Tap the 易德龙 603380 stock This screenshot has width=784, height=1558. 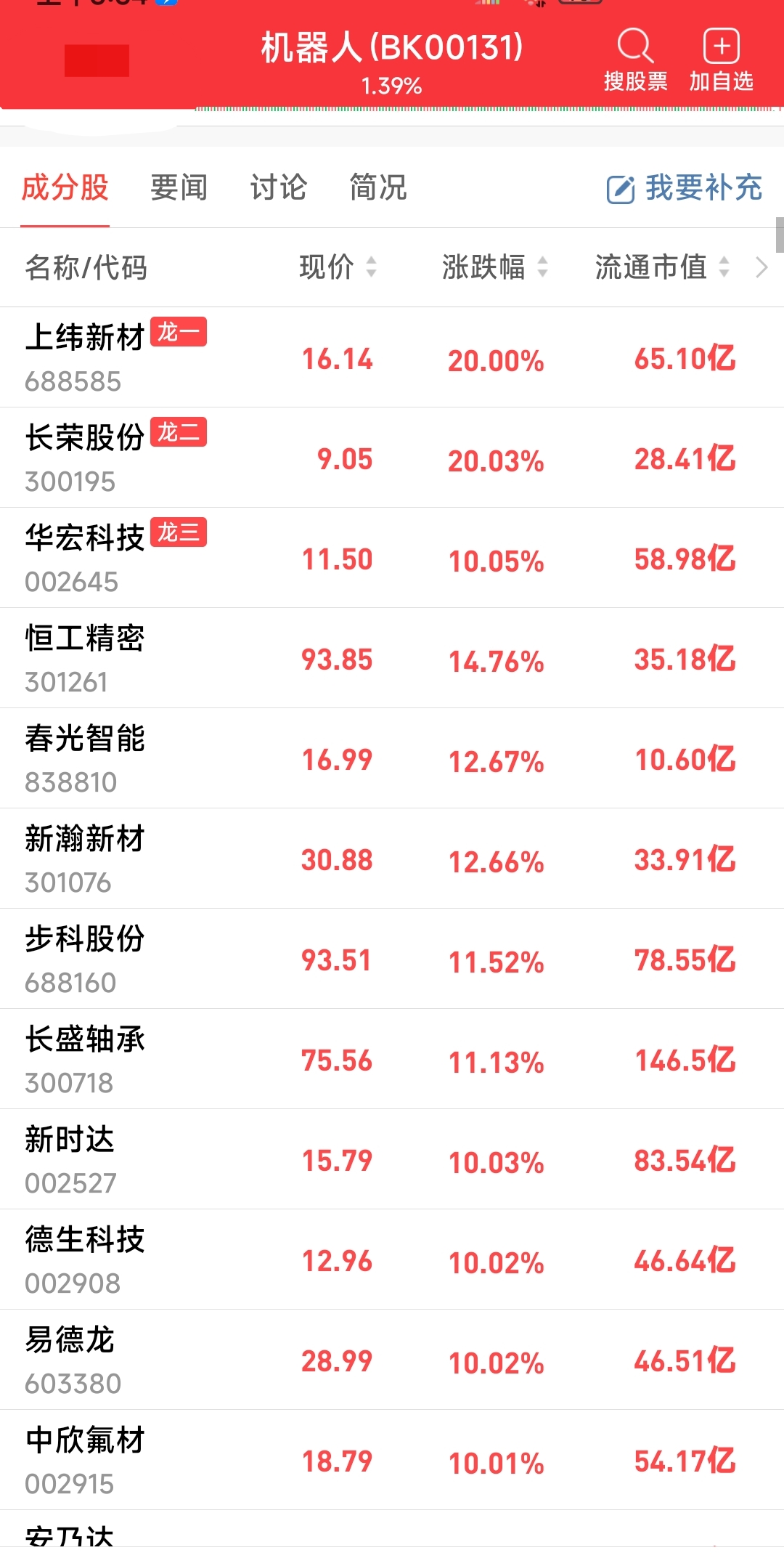point(392,1360)
